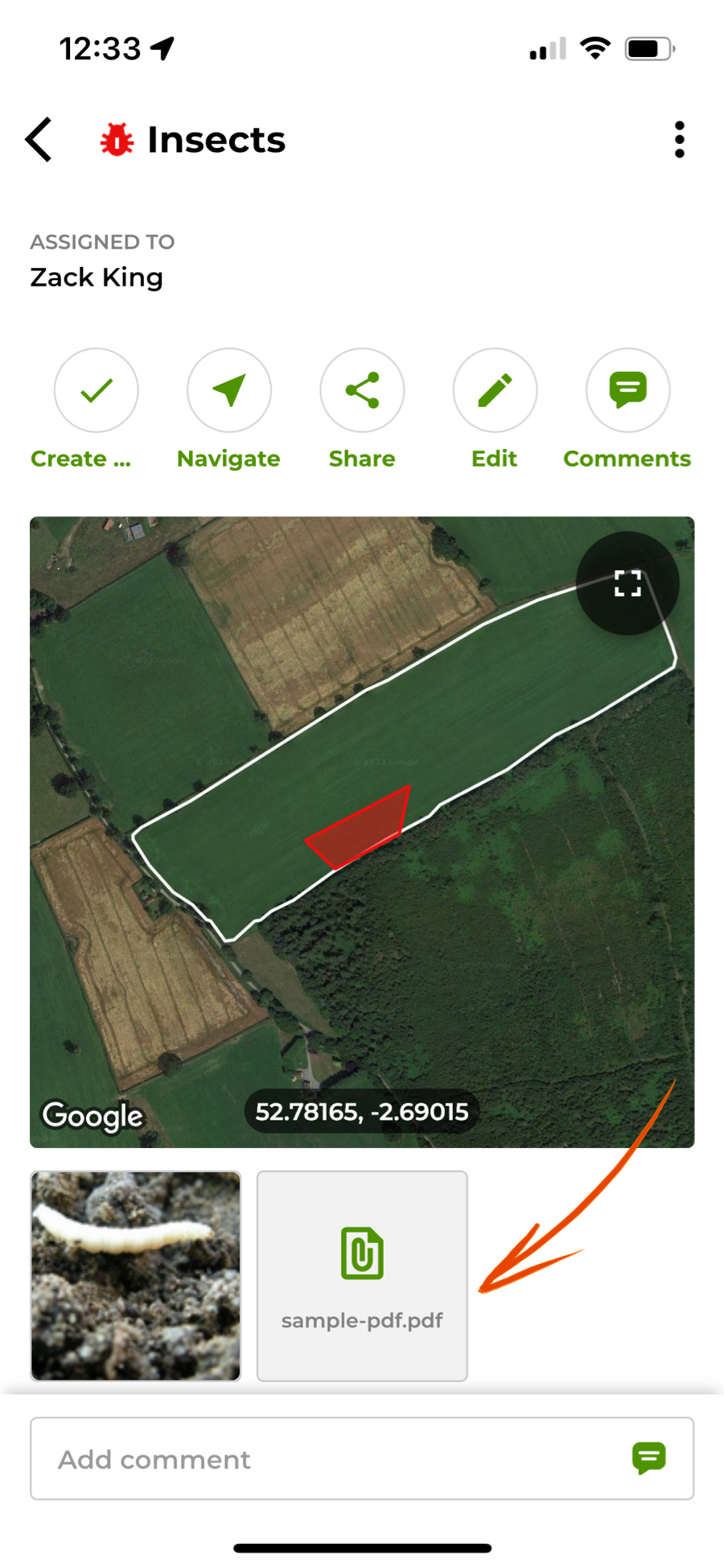Focus the Add comment field
724x1568 pixels.
[322, 1459]
